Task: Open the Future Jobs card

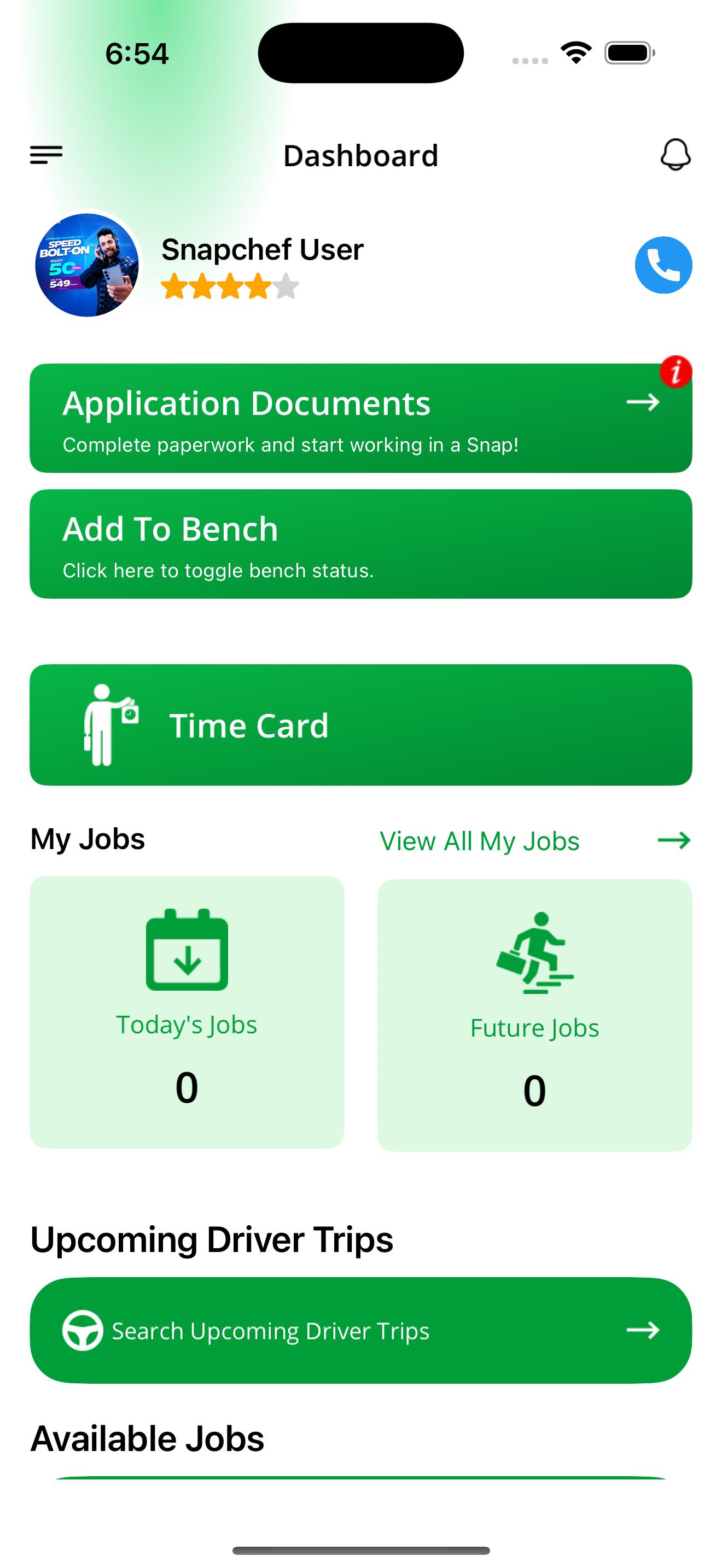Action: [534, 1015]
